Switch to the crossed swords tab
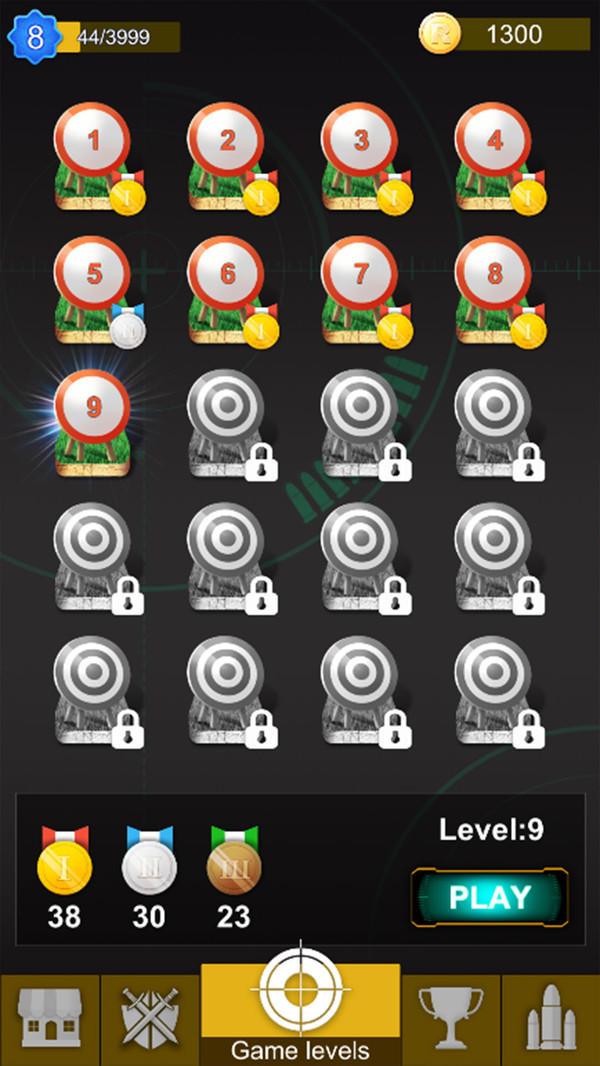This screenshot has height=1066, width=600. [150, 1019]
